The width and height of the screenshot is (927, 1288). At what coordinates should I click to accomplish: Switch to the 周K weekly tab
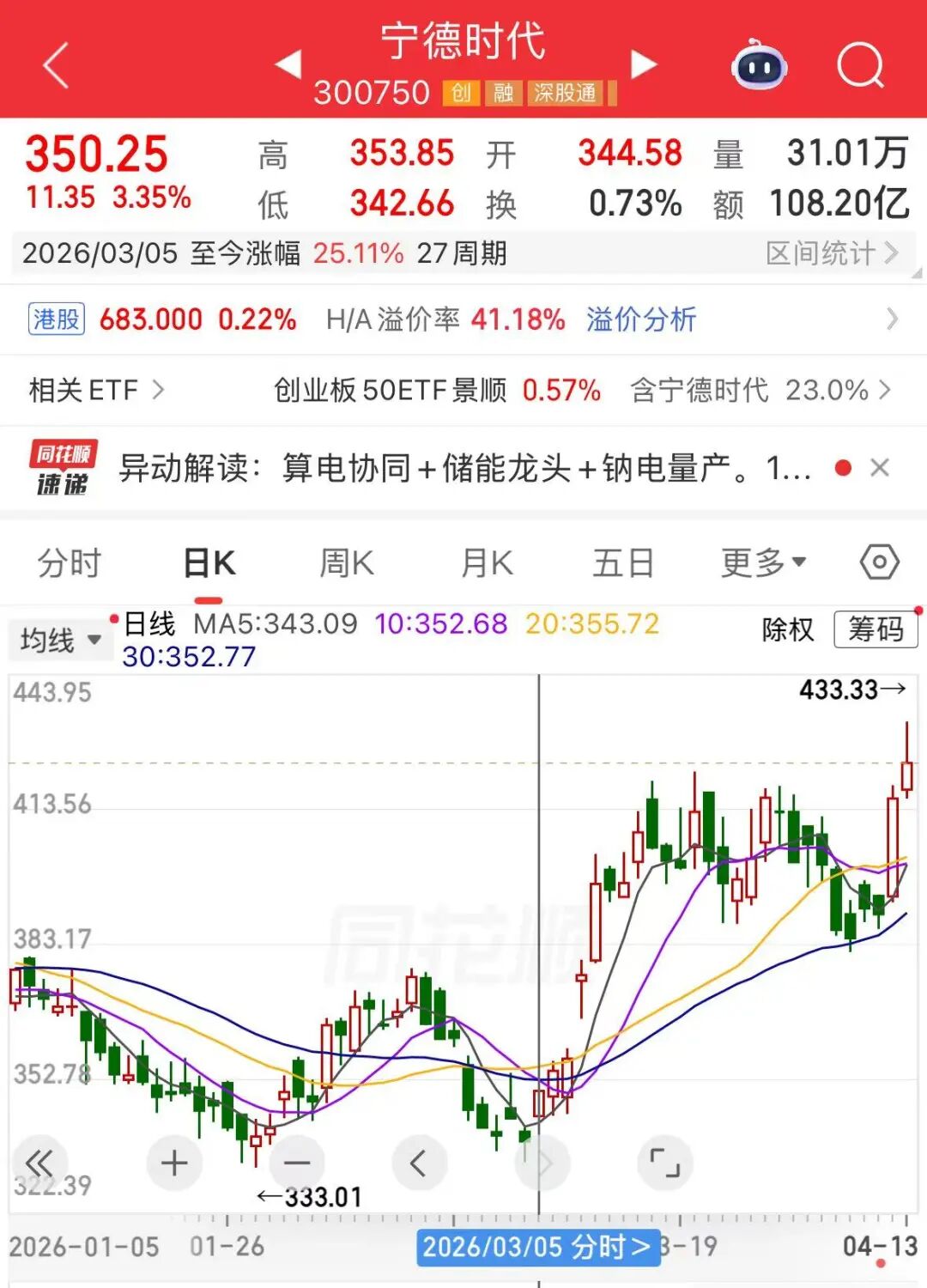pyautogui.click(x=346, y=562)
